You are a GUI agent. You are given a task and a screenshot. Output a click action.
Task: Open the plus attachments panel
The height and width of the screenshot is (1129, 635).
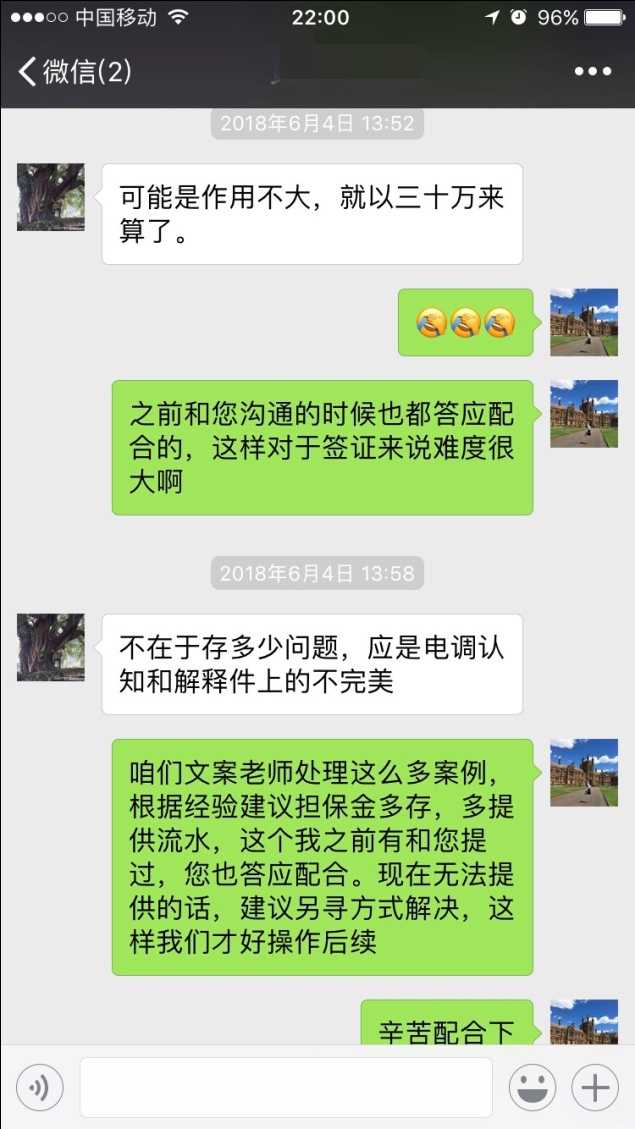coord(594,1087)
